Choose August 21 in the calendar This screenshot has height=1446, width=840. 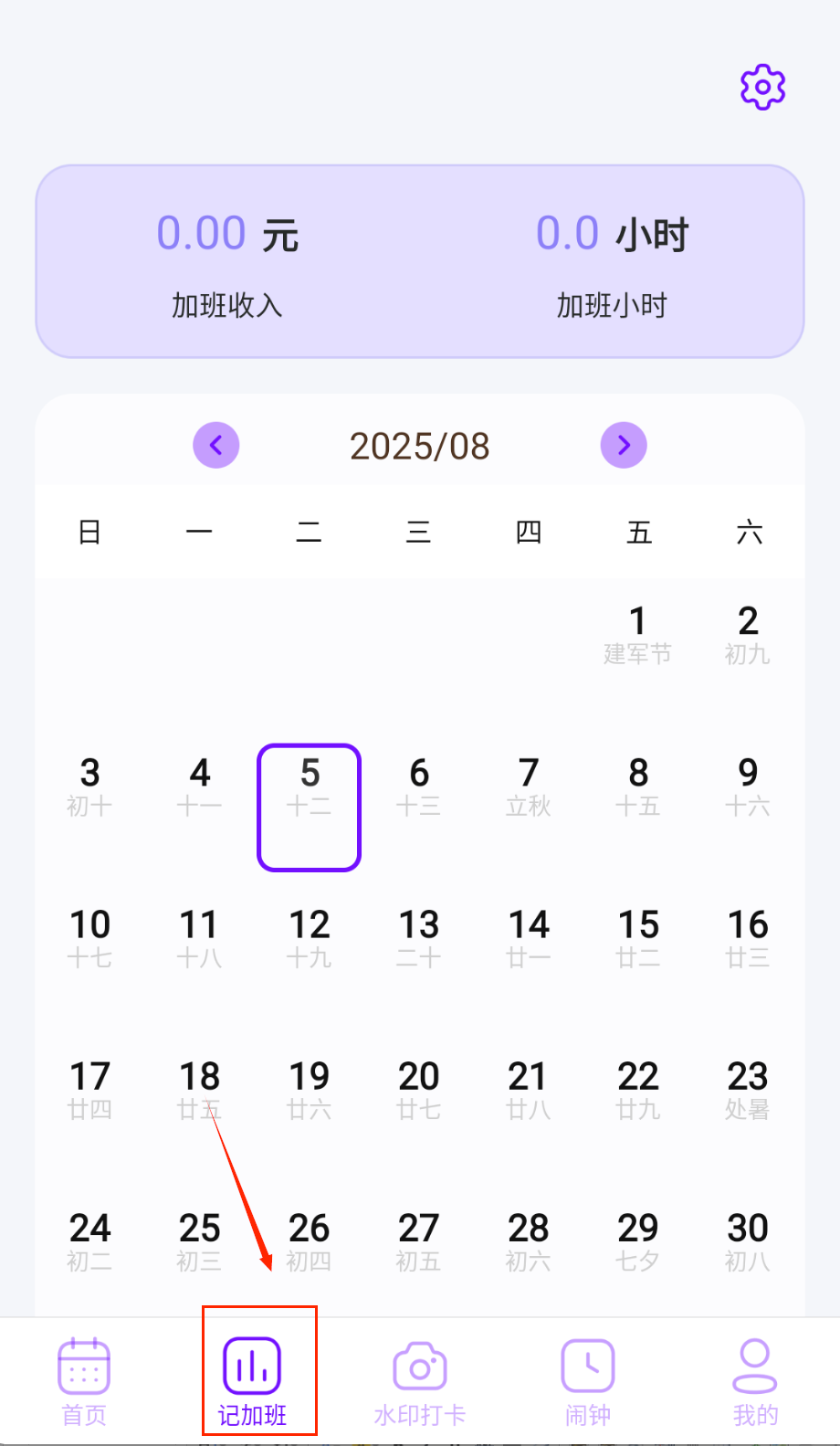[529, 1090]
